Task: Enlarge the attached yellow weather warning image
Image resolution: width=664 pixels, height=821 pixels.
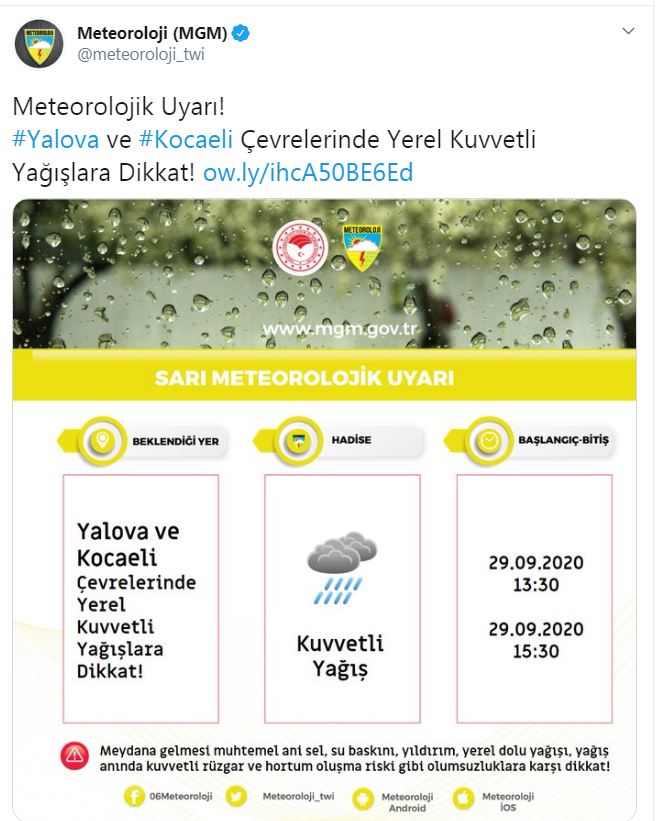Action: (x=324, y=500)
